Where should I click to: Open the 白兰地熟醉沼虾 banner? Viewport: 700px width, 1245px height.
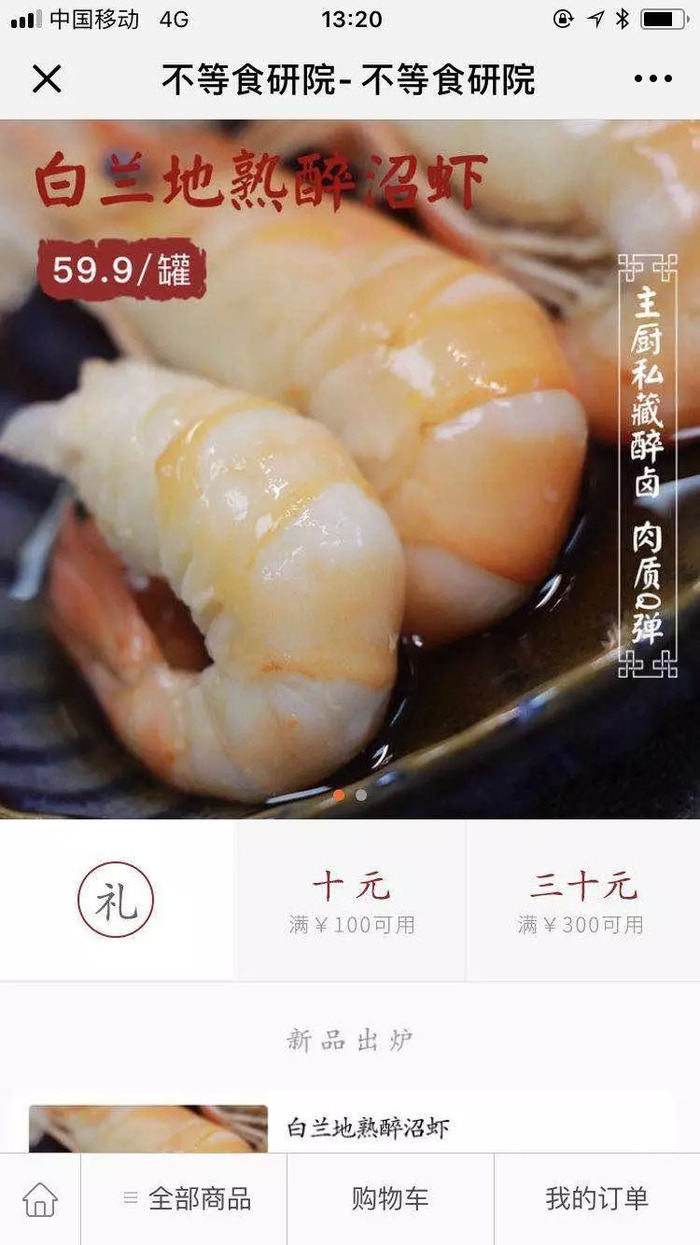tap(350, 470)
